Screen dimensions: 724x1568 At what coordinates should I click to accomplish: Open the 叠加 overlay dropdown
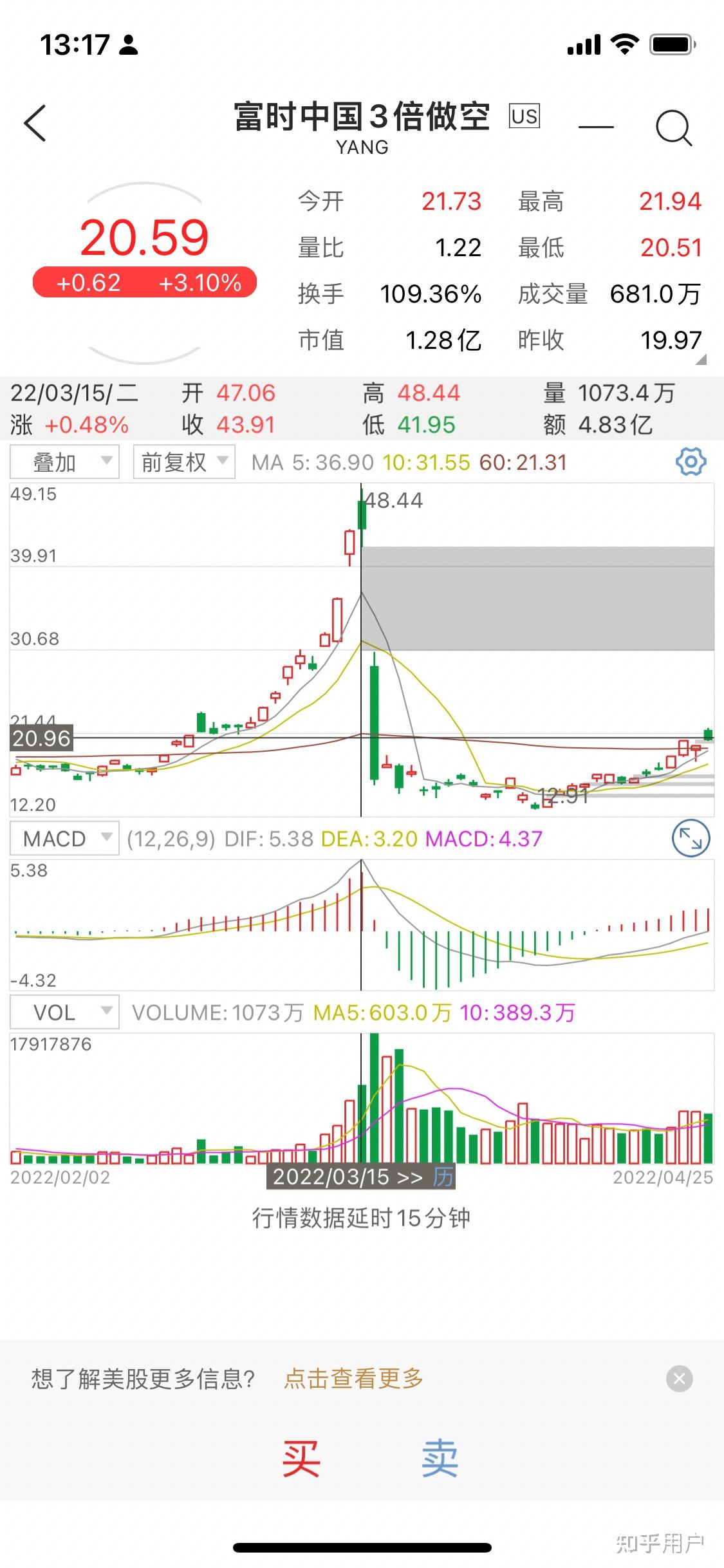[x=63, y=462]
